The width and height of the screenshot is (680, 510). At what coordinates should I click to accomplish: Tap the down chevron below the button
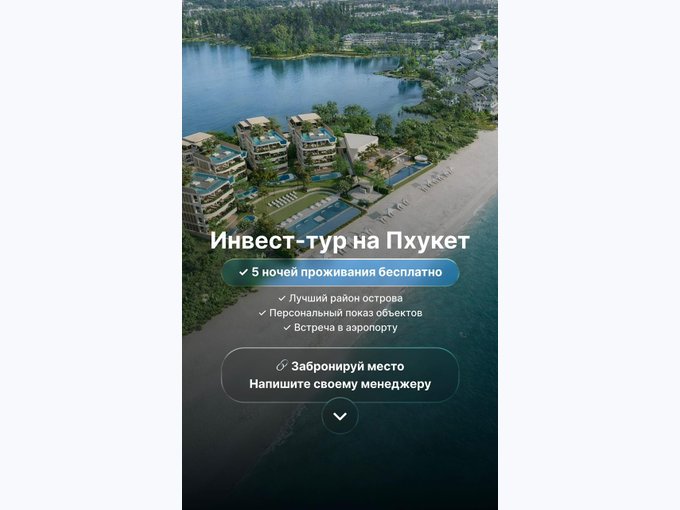[340, 416]
